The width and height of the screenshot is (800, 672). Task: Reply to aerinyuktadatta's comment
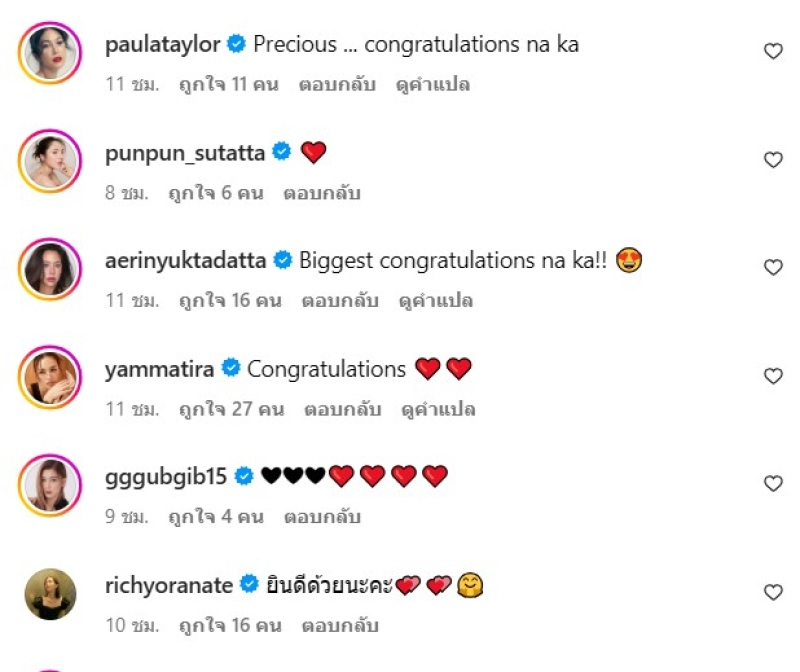tap(339, 301)
